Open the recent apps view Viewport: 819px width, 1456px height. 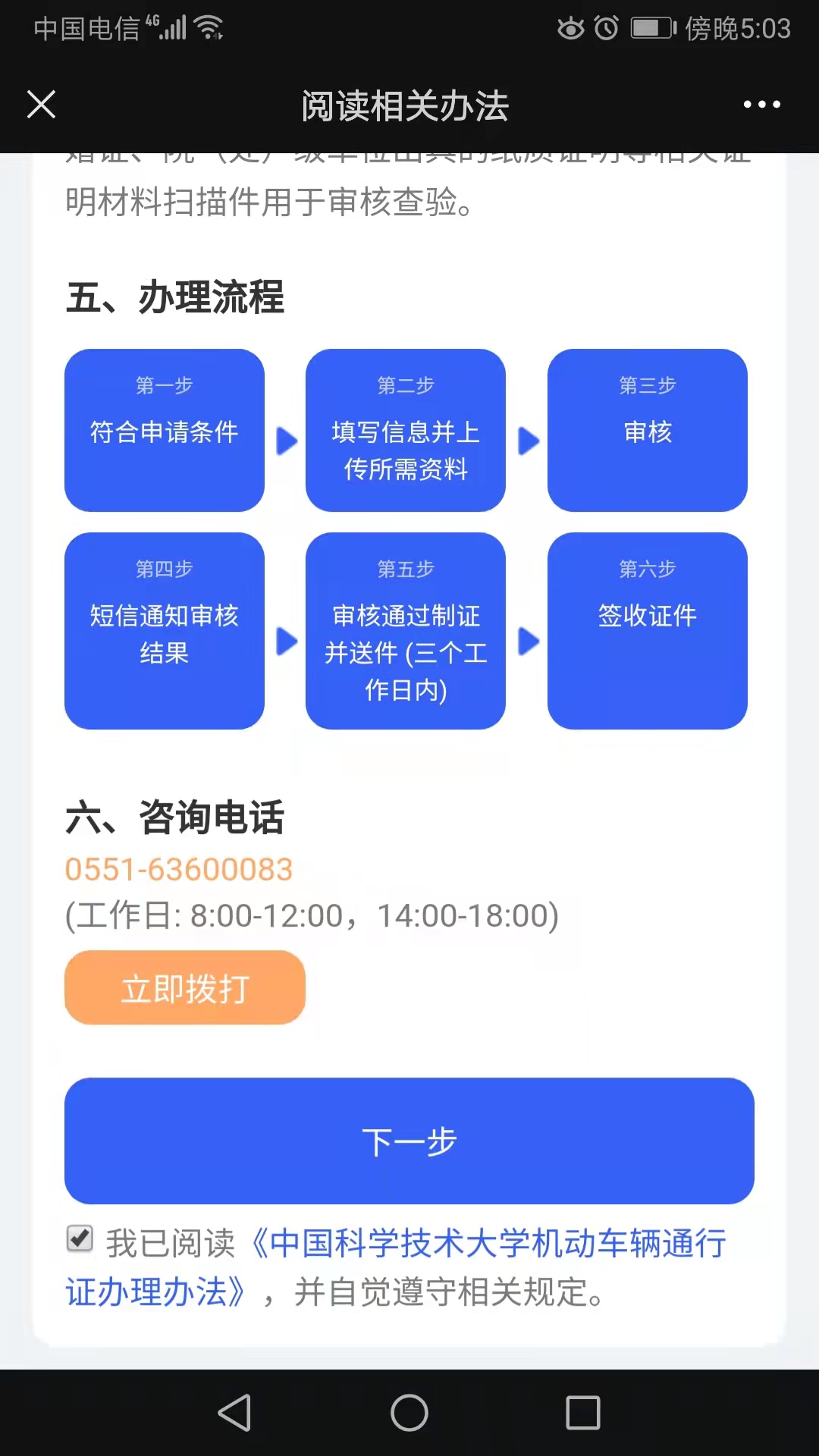[583, 1413]
